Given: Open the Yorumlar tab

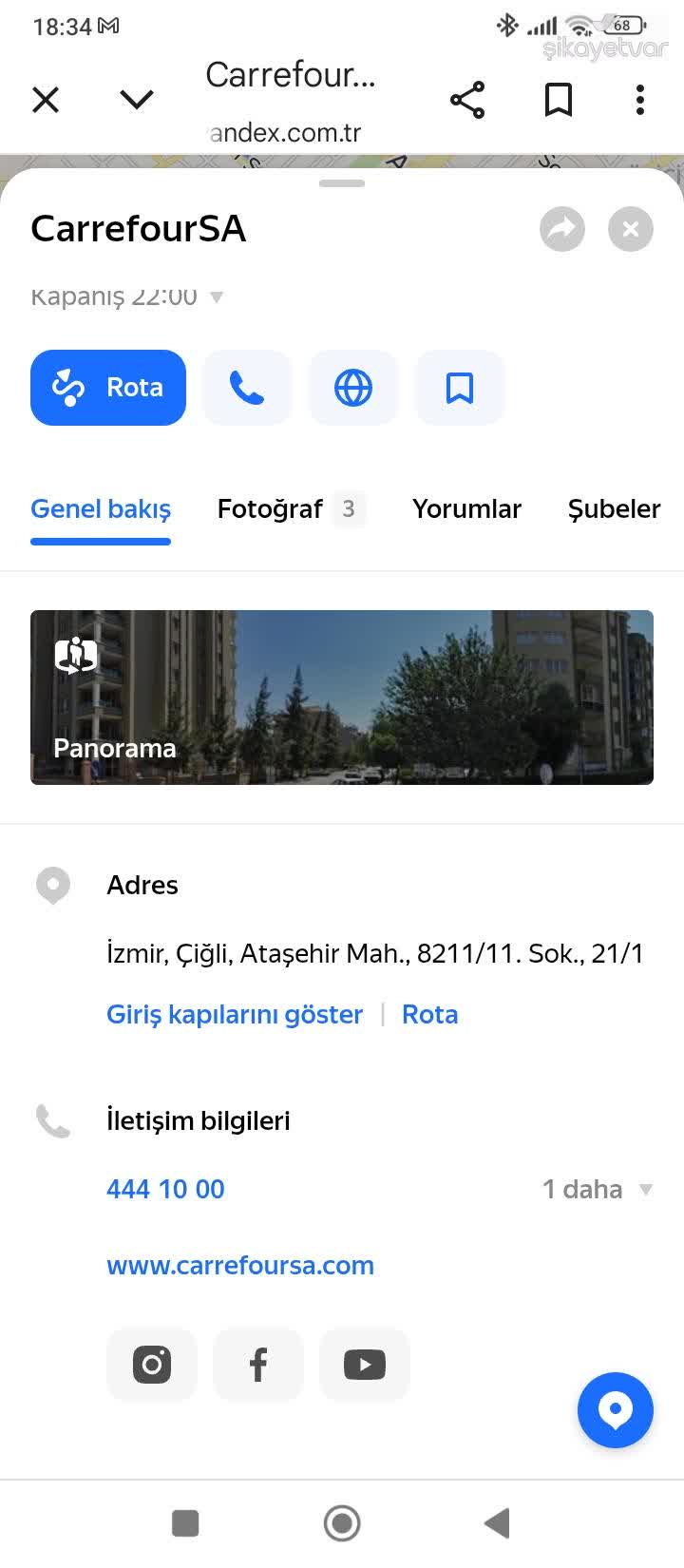Looking at the screenshot, I should click(466, 509).
